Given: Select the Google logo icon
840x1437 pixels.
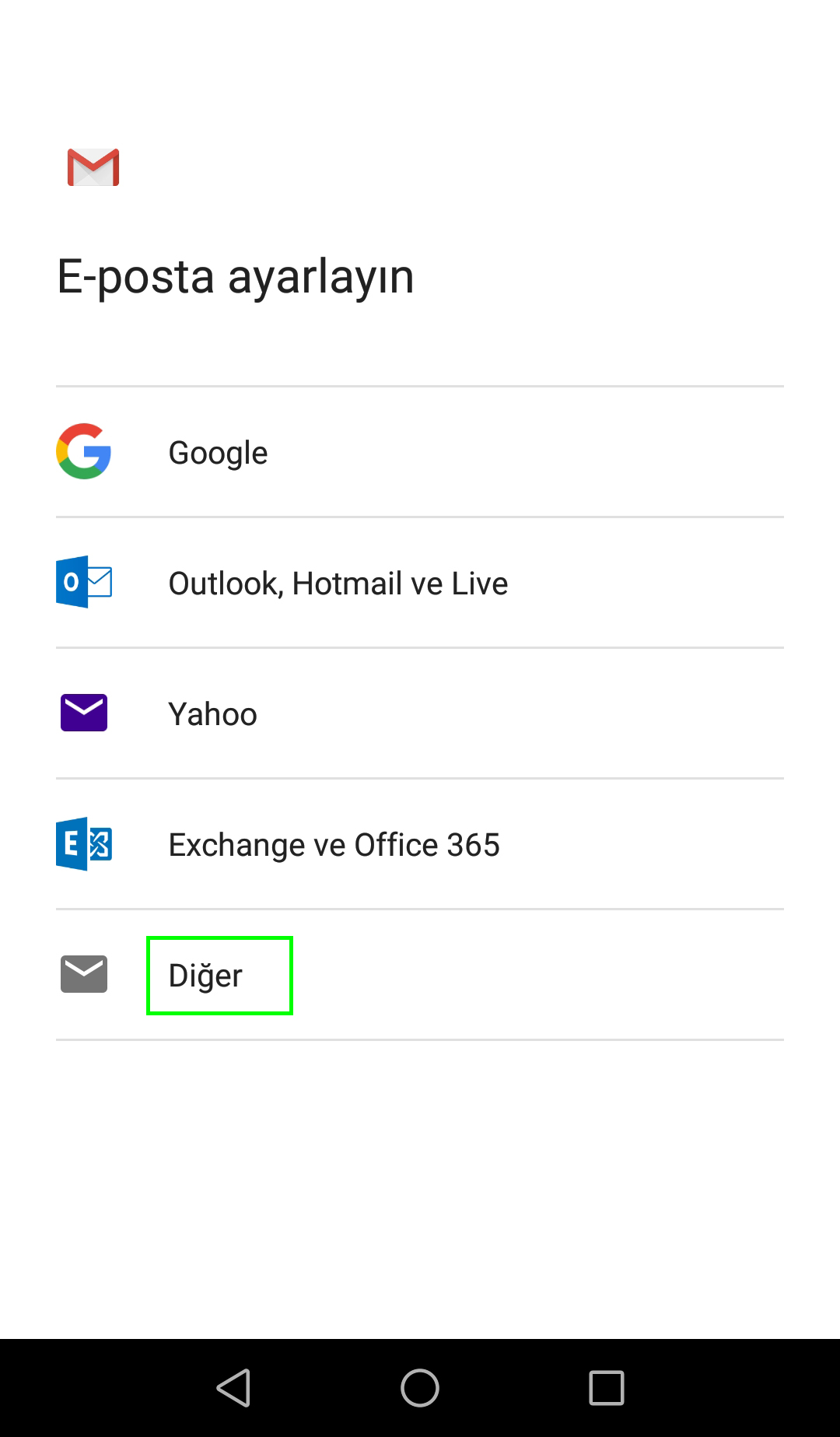Looking at the screenshot, I should (x=83, y=452).
